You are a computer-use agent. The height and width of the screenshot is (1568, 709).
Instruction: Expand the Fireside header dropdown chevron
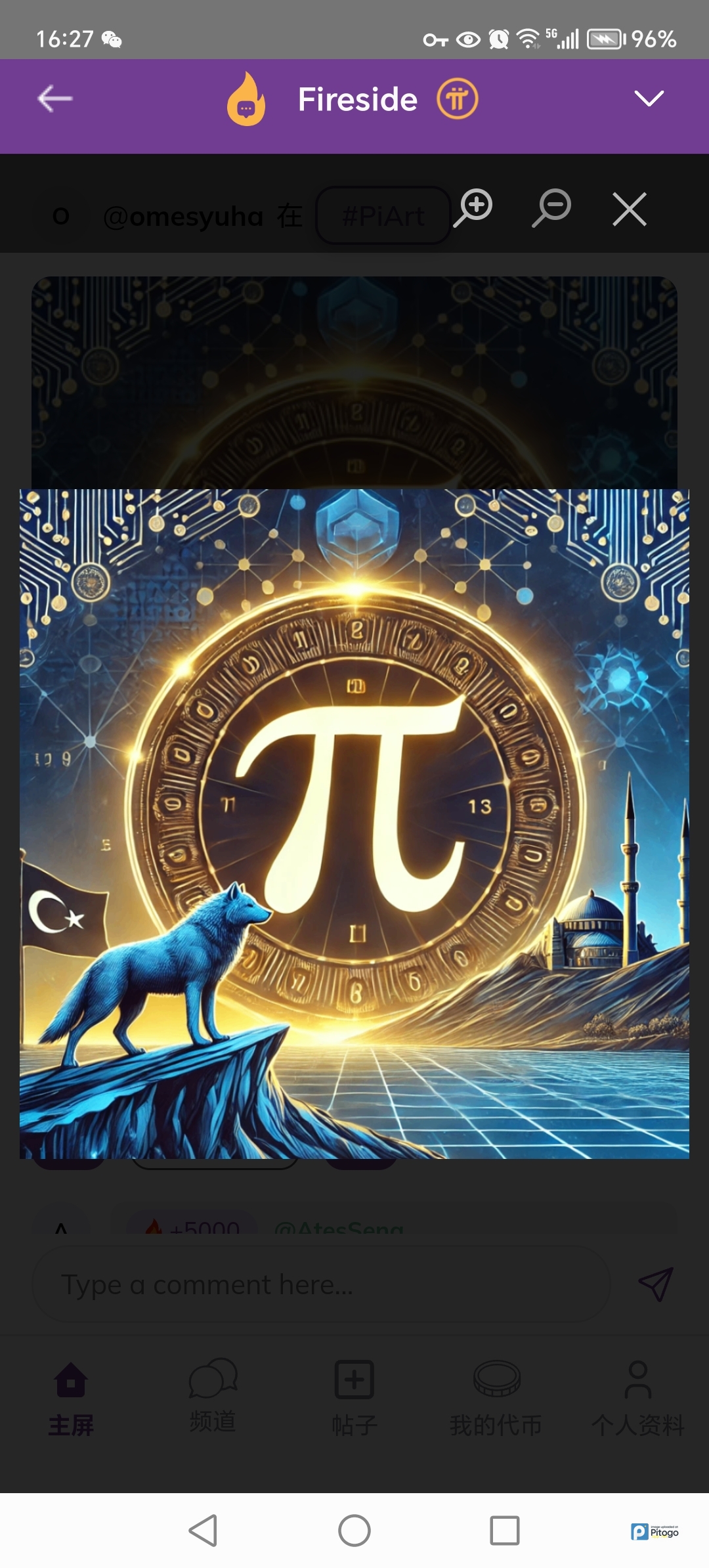coord(649,98)
